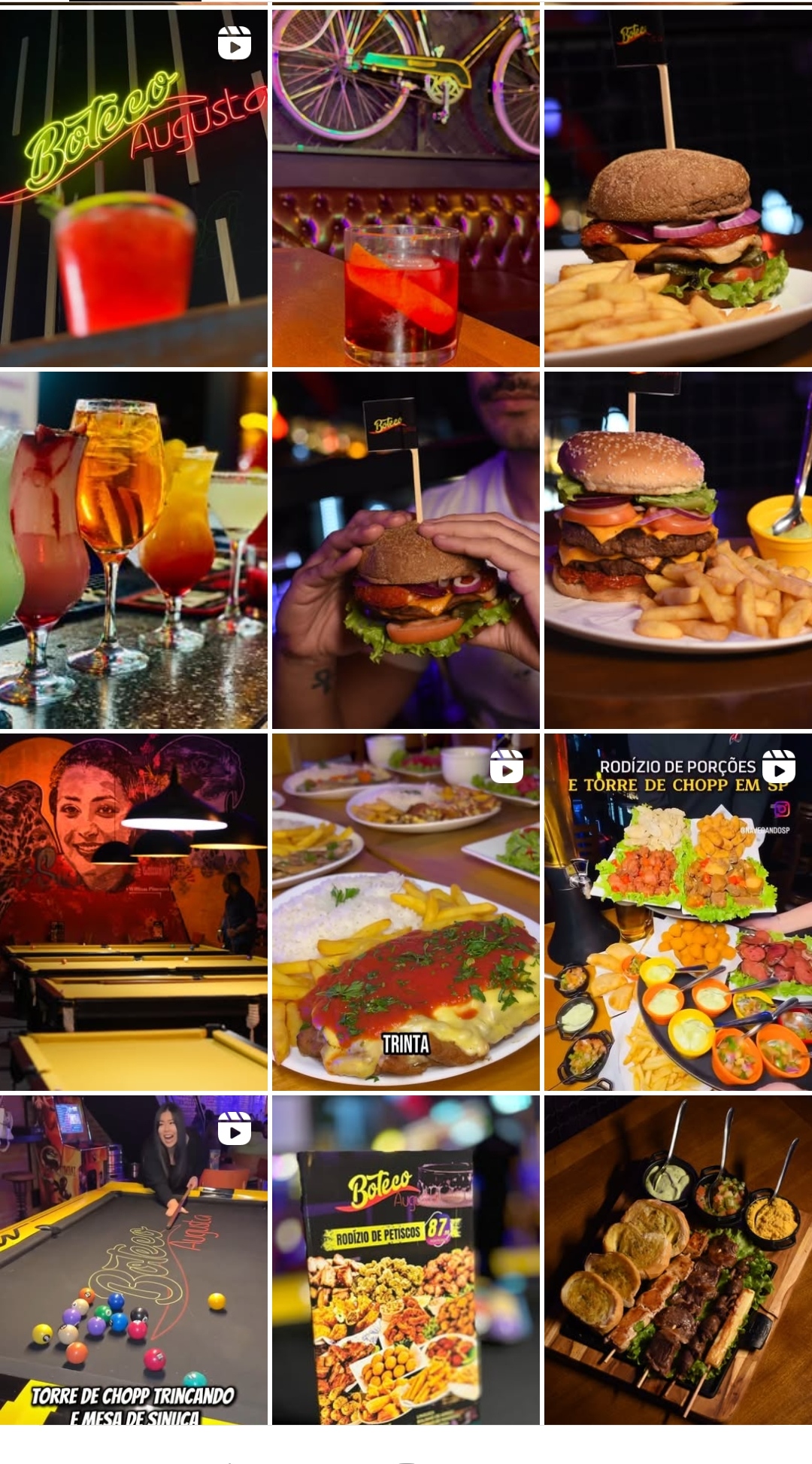Open the Boteco Augusta neon sign reel
The image size is (812, 1464).
click(x=133, y=188)
